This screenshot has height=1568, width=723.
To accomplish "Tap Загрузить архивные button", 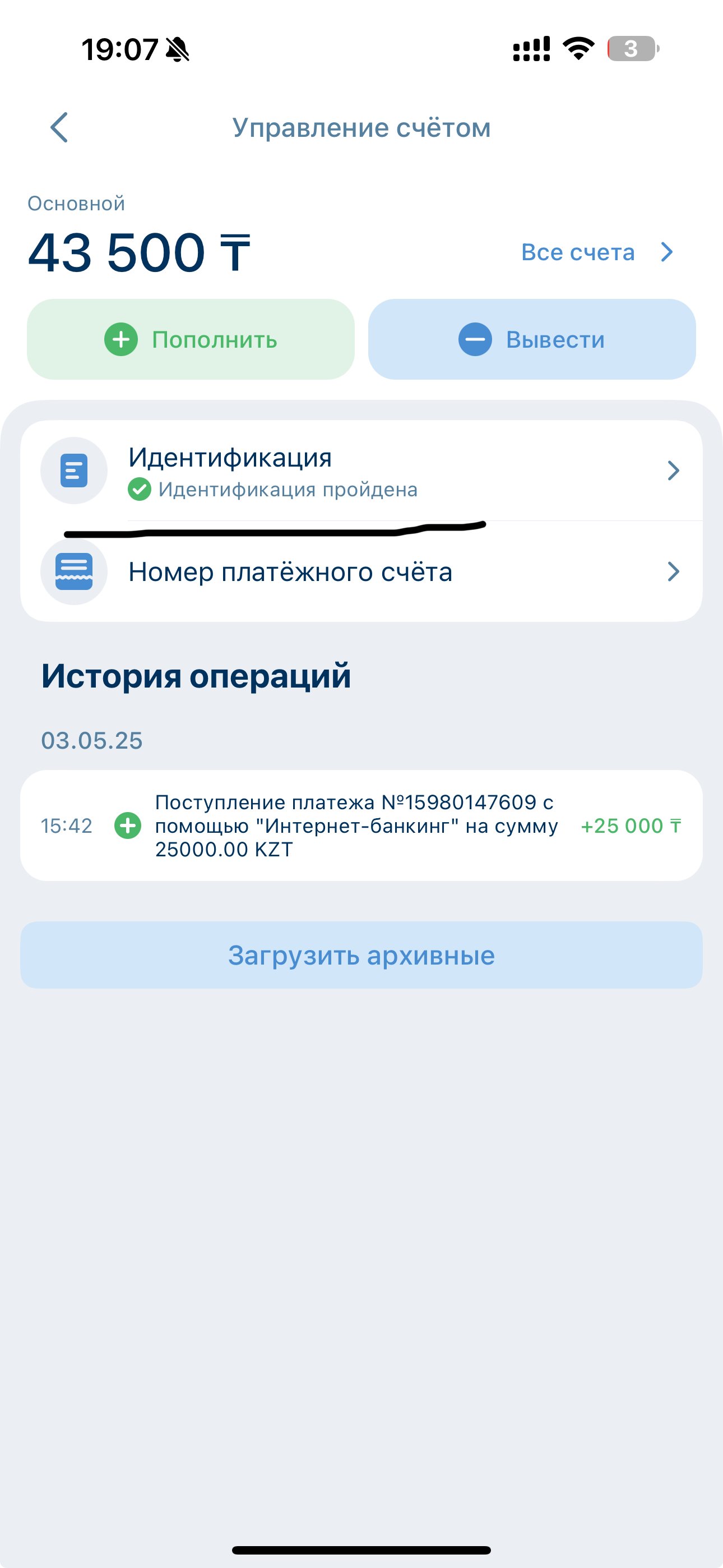I will (361, 955).
